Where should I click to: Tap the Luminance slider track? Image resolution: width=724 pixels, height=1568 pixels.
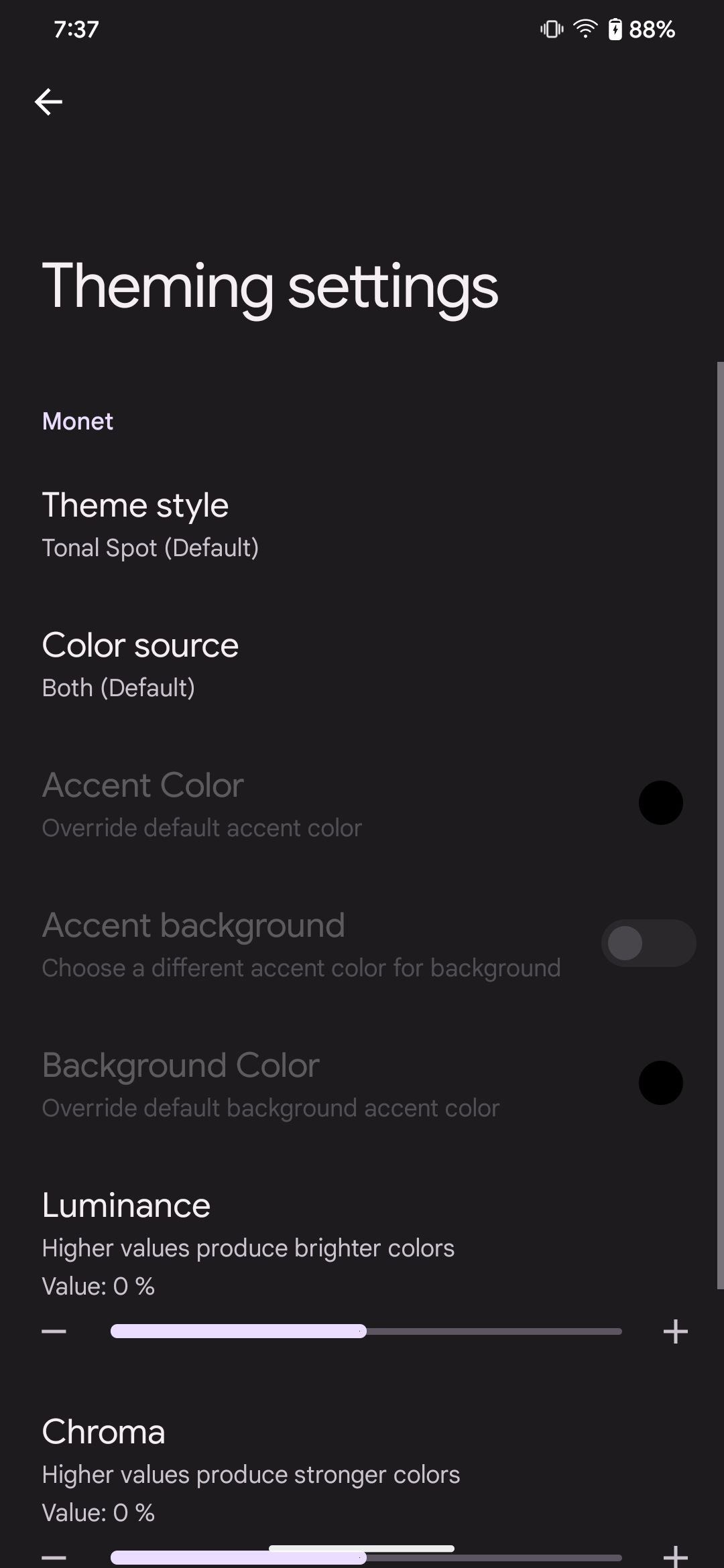(366, 1331)
